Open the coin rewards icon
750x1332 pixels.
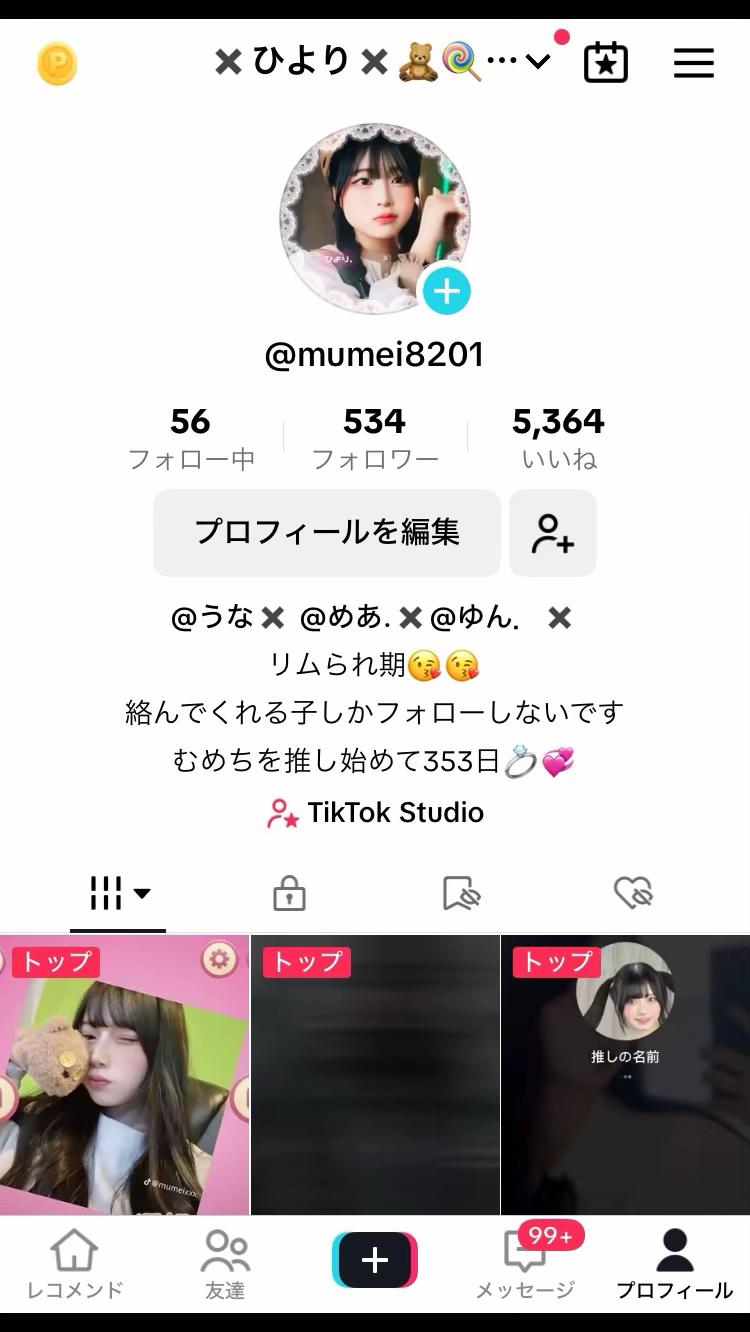tap(57, 64)
